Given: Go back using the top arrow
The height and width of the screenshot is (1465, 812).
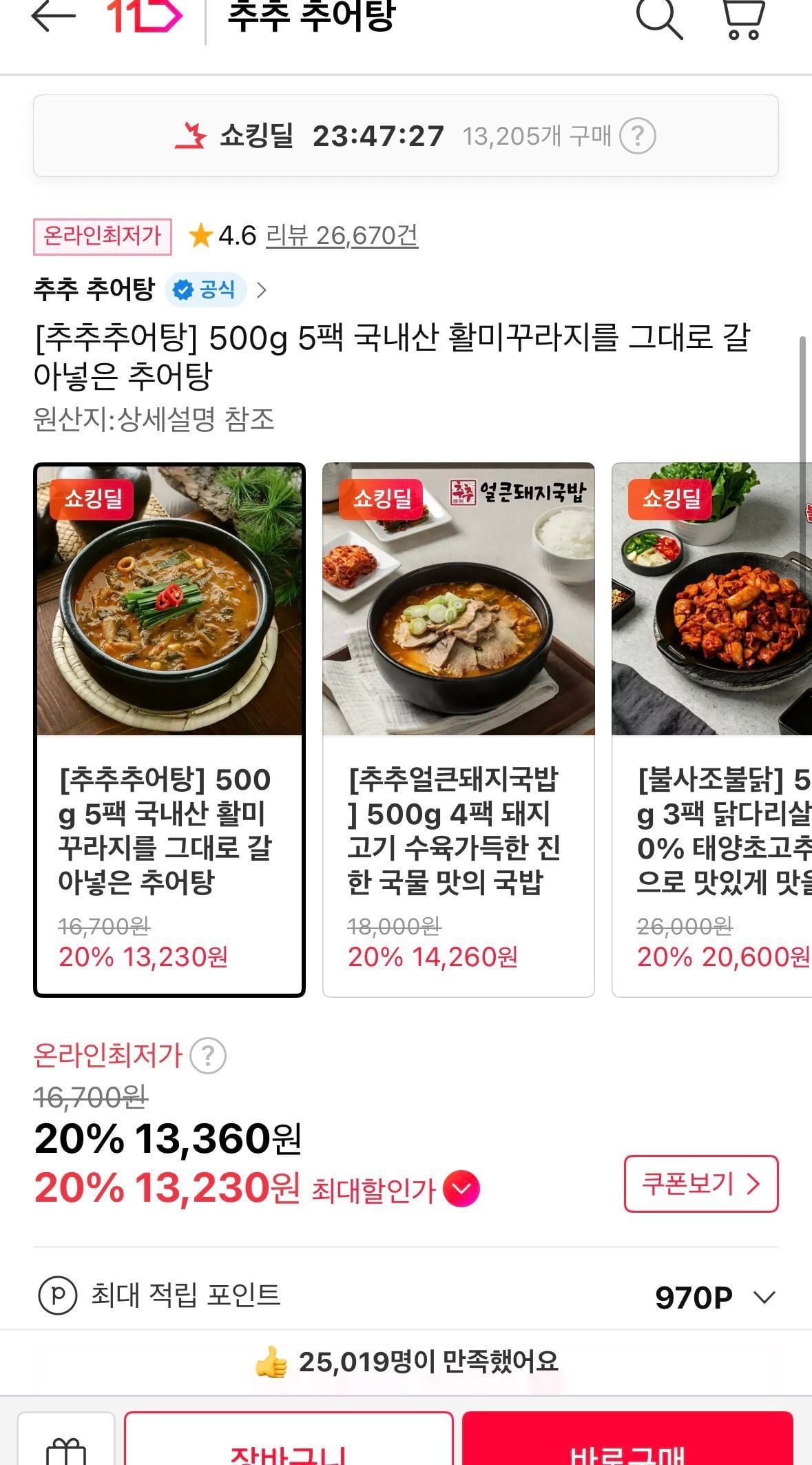Looking at the screenshot, I should [x=53, y=17].
